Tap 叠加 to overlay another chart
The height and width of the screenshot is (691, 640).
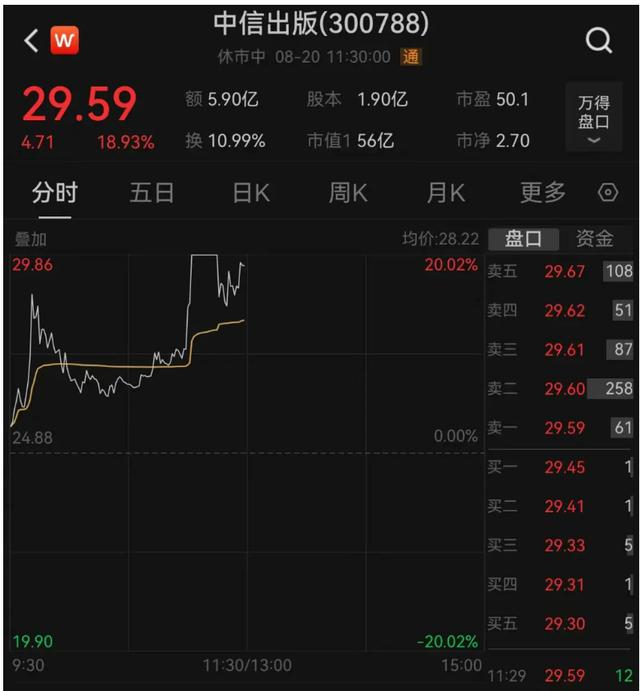30,239
